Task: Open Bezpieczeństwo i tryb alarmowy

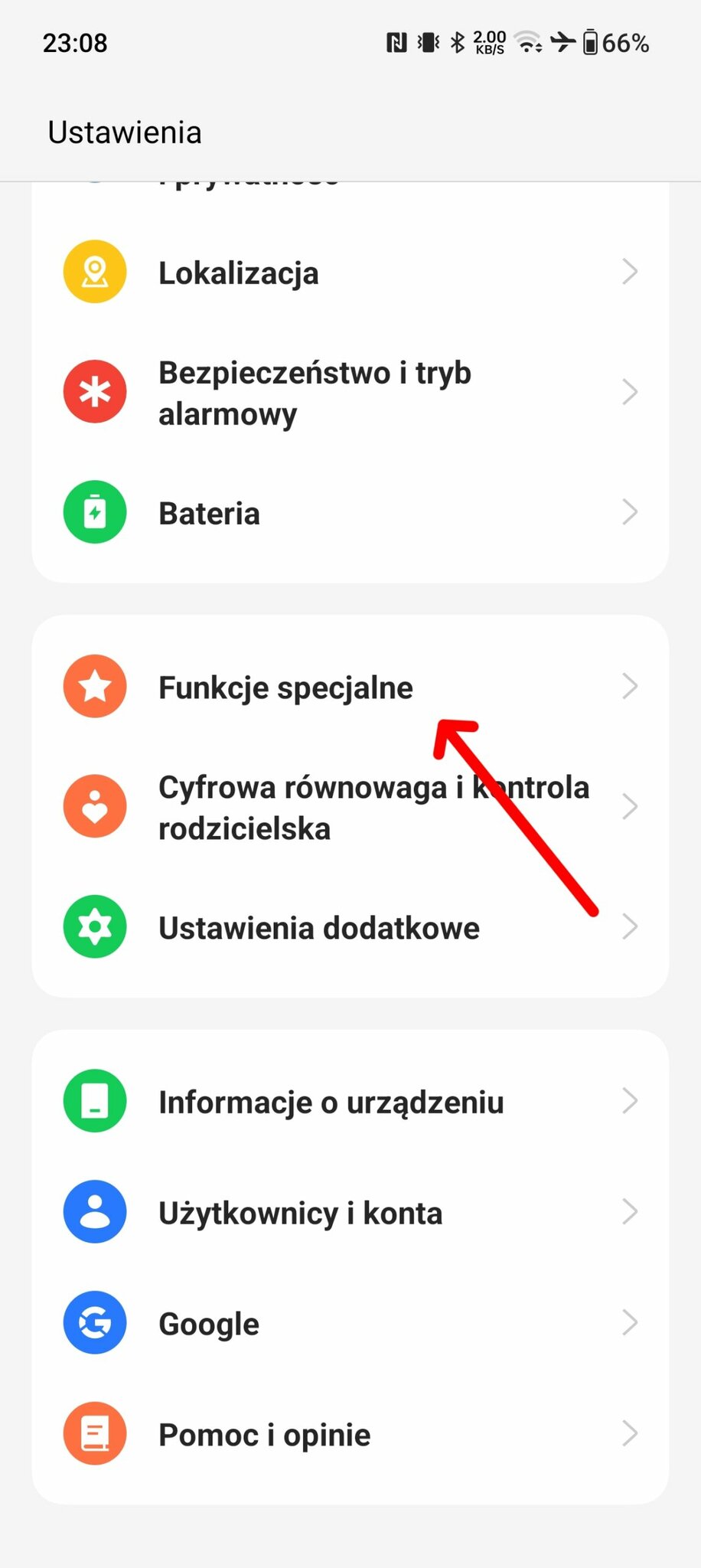Action: [350, 392]
